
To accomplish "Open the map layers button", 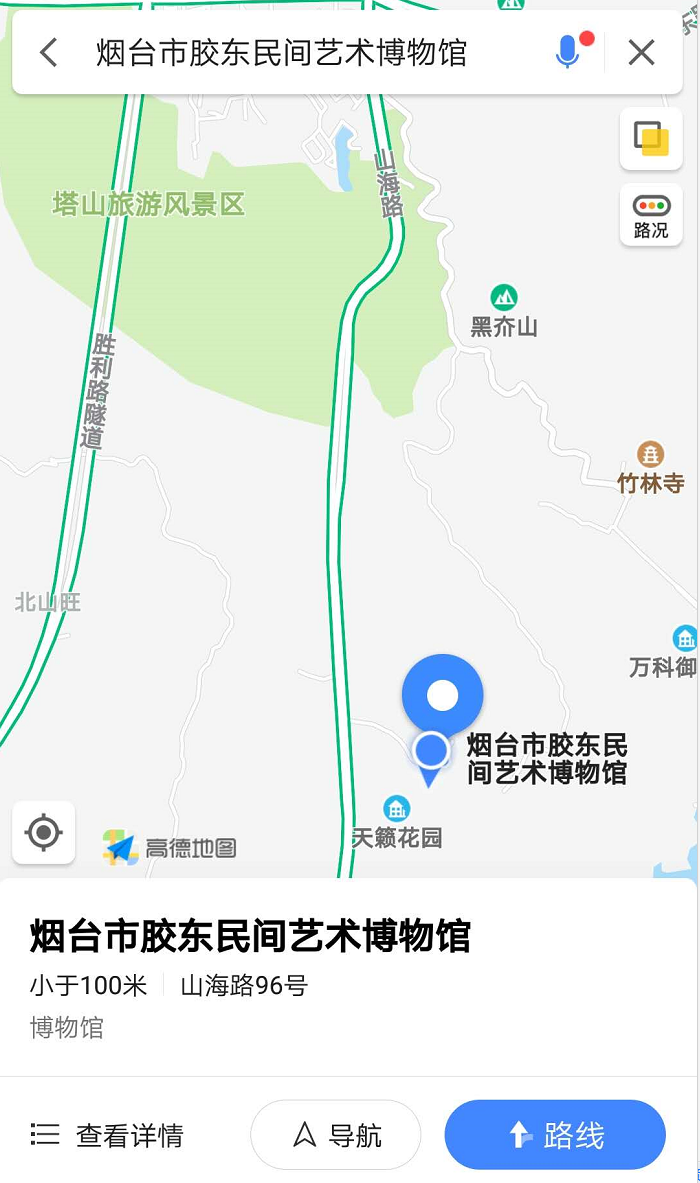I will (x=651, y=138).
